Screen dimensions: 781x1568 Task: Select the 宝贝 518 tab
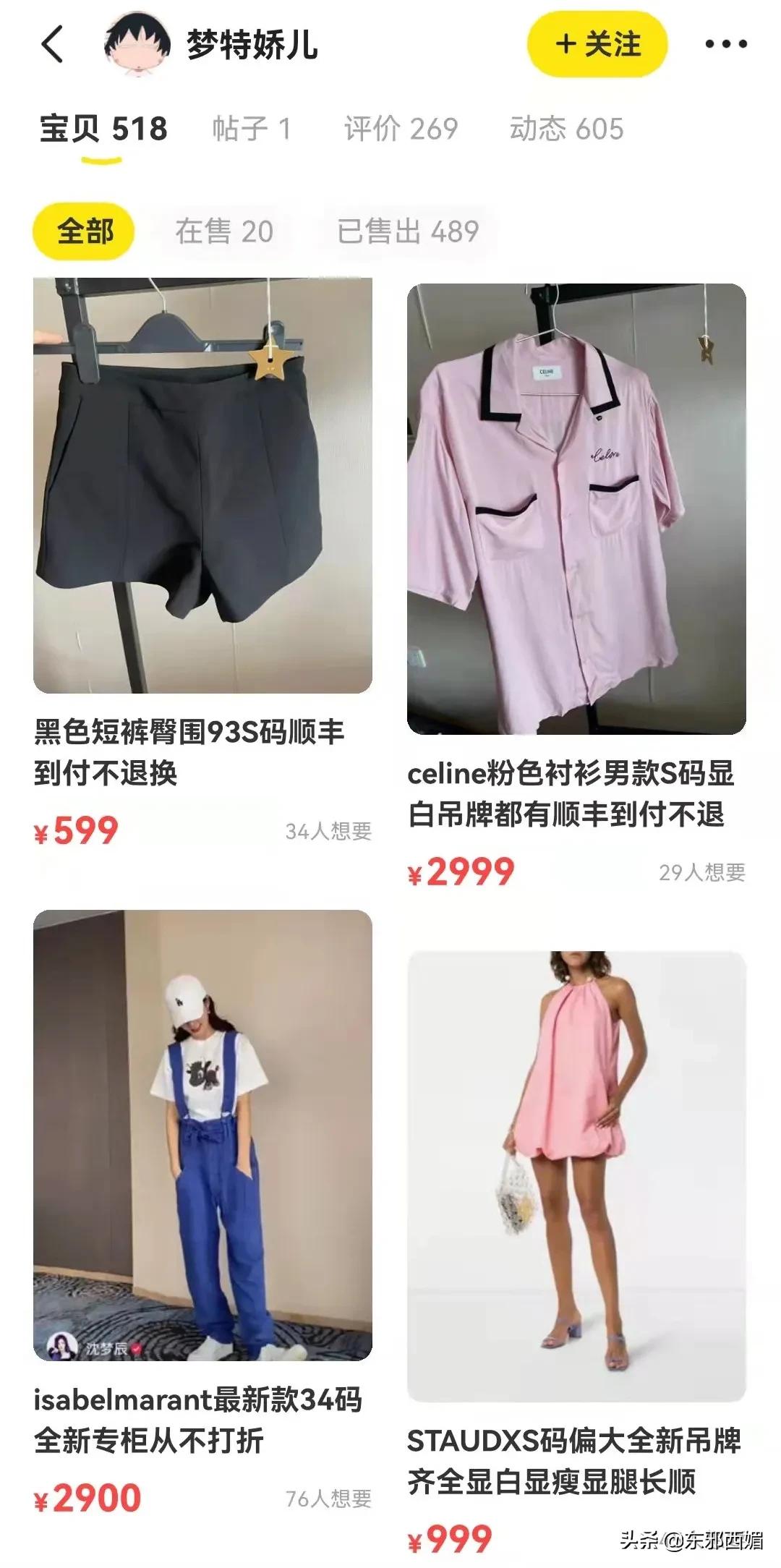coord(103,130)
